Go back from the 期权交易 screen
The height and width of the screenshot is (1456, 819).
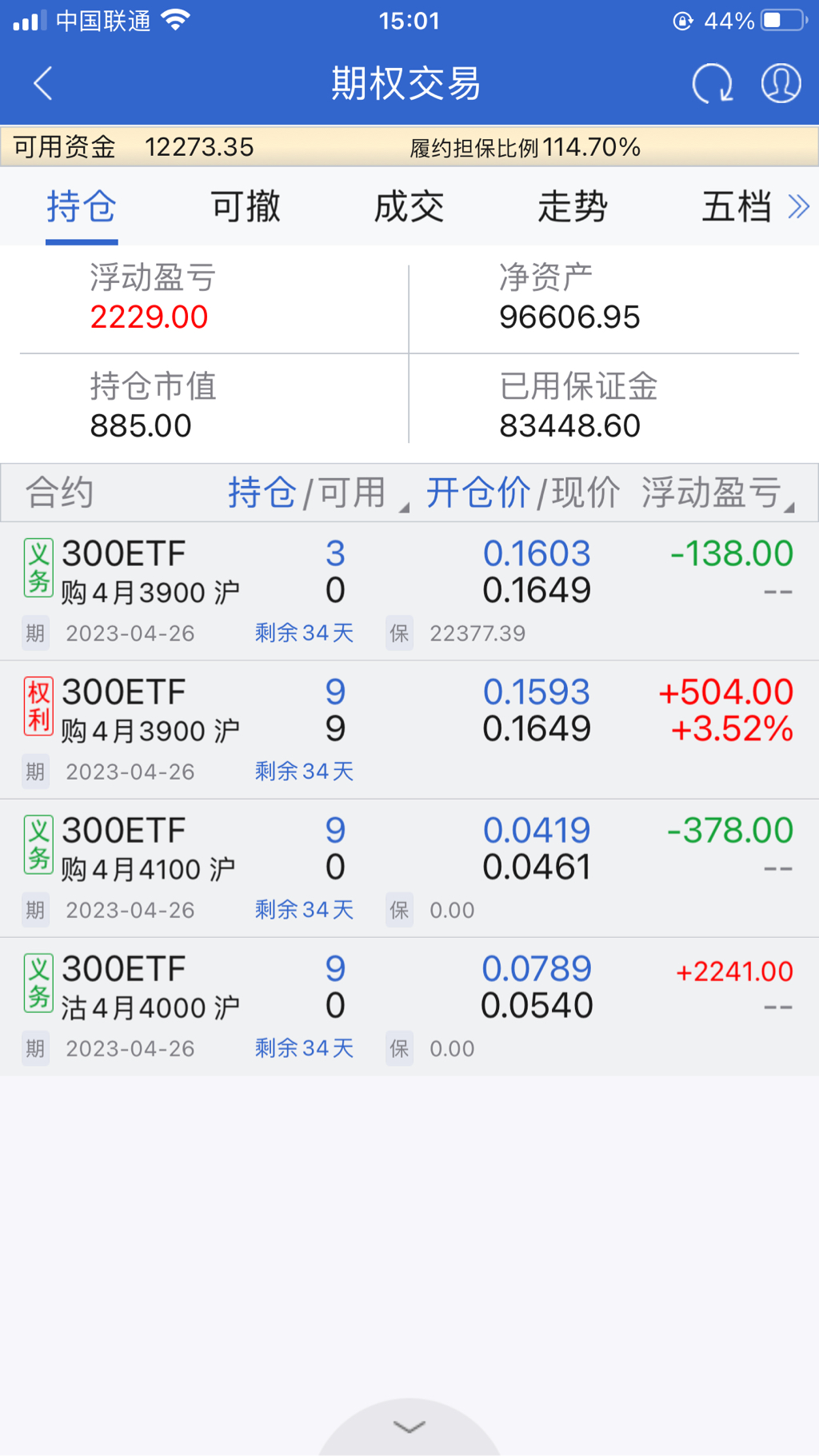43,83
